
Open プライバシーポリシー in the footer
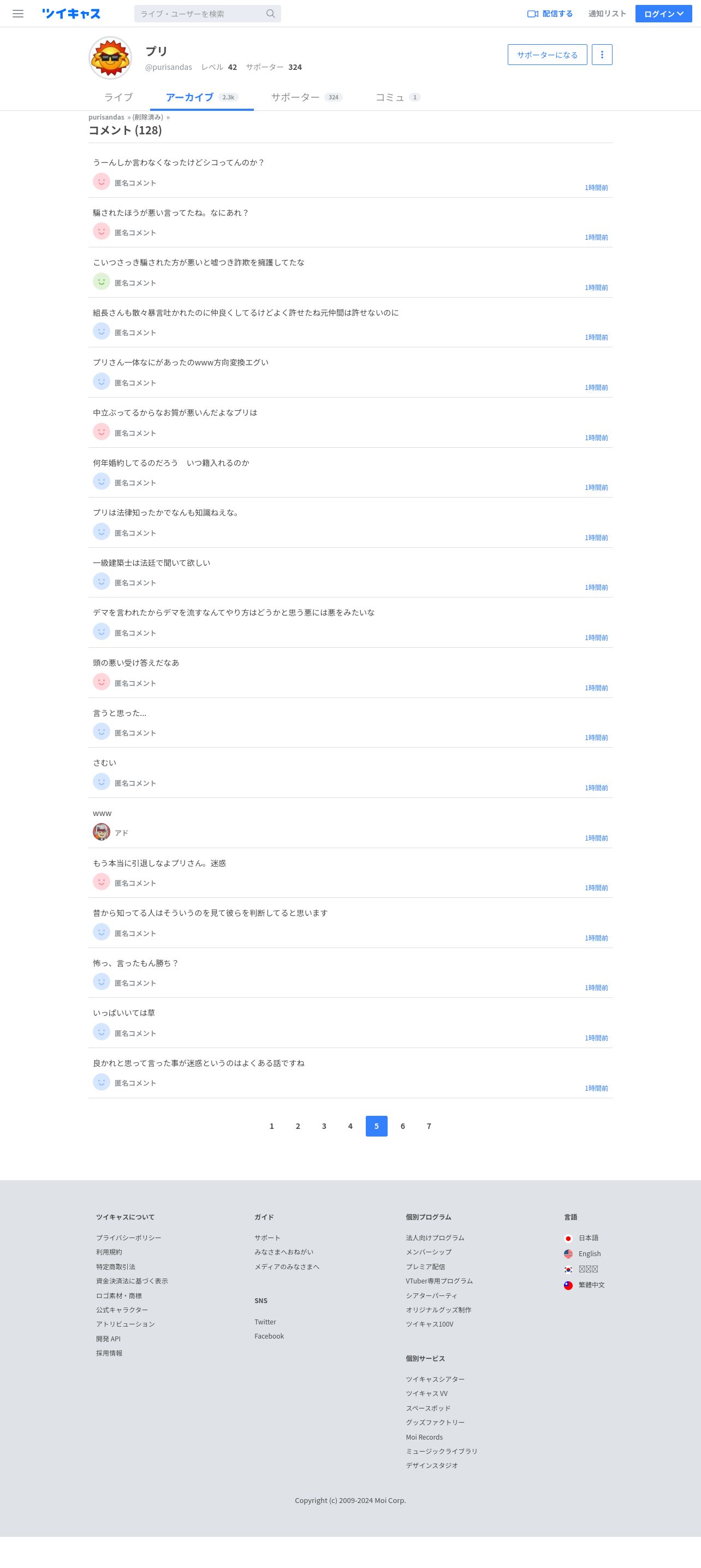coord(128,1238)
